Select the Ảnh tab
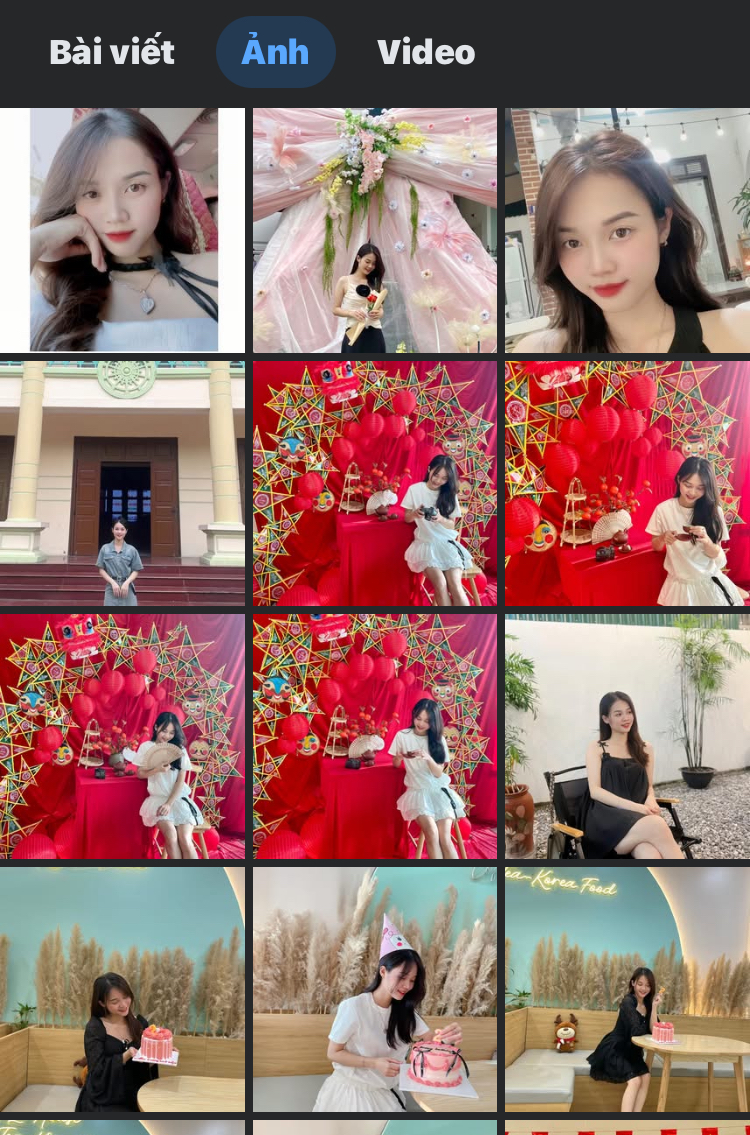 (275, 52)
